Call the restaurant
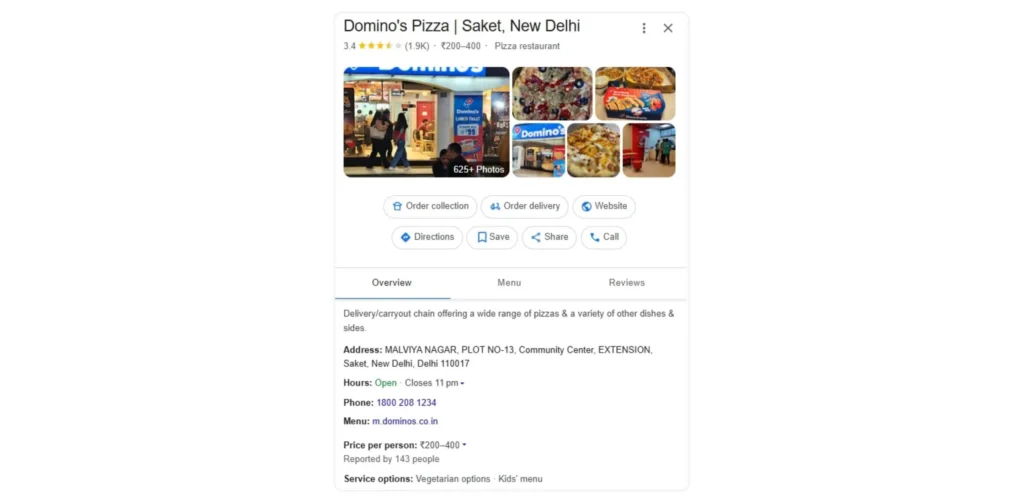Viewport: 1024px width, 503px height. click(603, 238)
